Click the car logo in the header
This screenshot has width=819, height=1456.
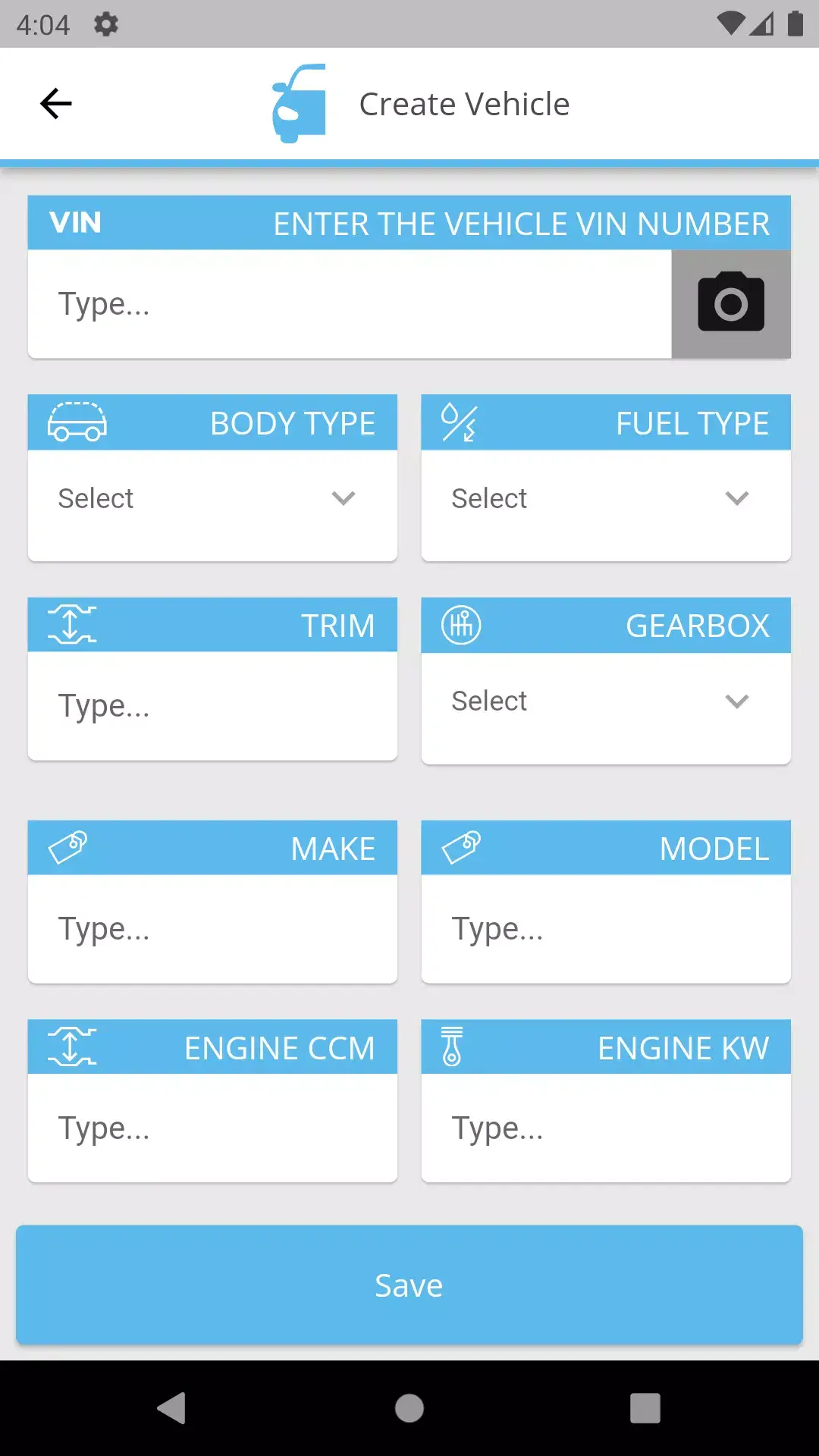point(299,103)
